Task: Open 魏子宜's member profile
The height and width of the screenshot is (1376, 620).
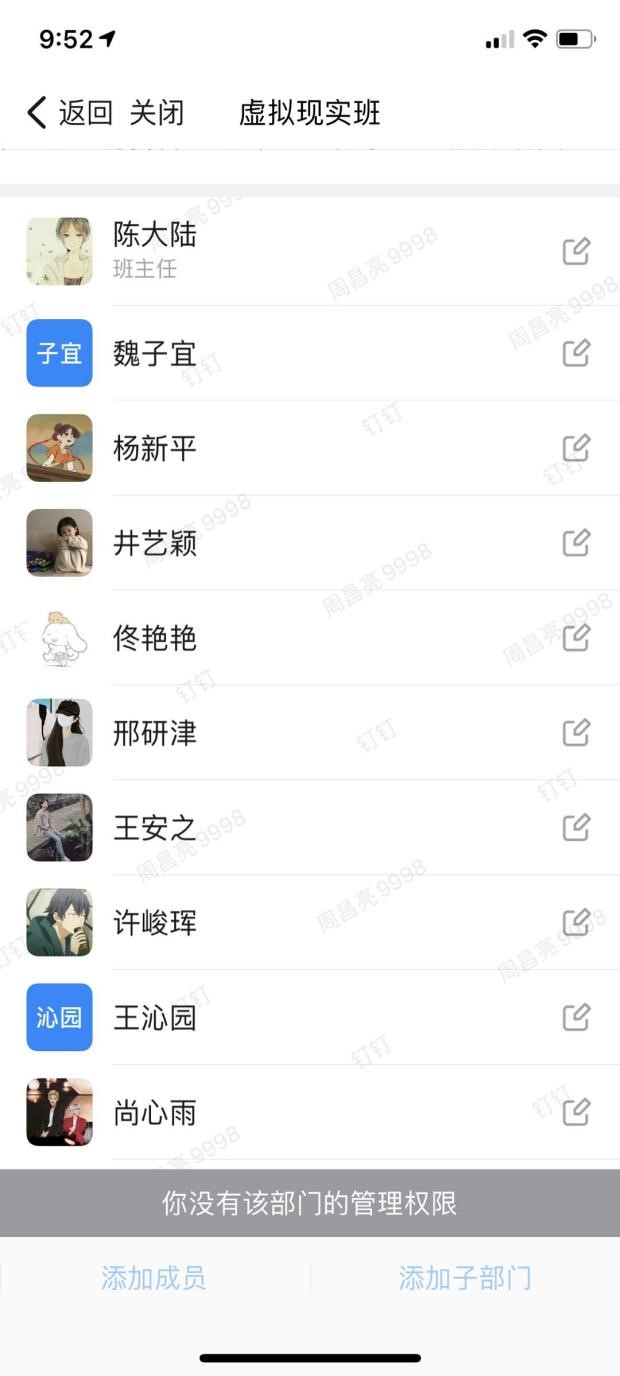Action: pyautogui.click(x=155, y=353)
